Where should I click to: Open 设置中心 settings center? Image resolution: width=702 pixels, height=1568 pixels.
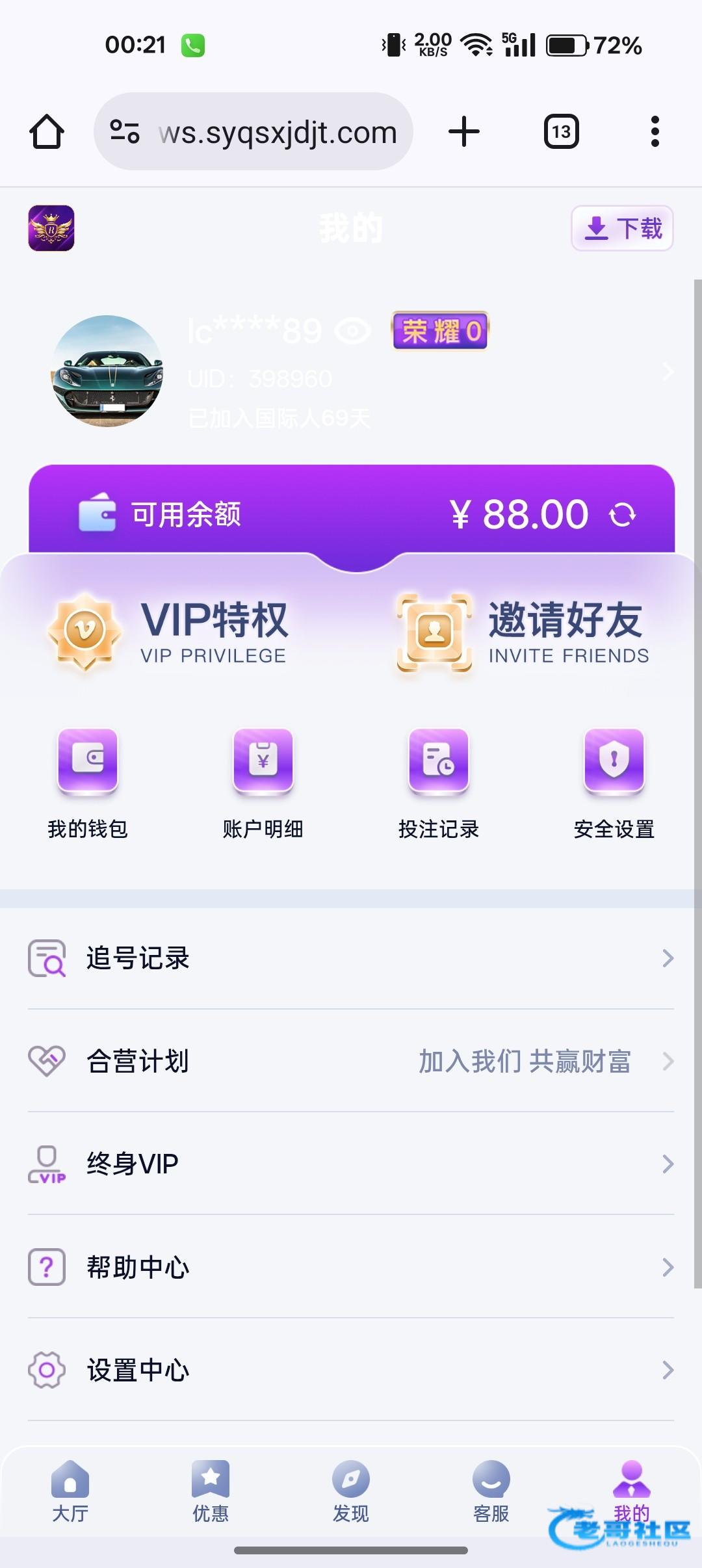(x=351, y=1370)
